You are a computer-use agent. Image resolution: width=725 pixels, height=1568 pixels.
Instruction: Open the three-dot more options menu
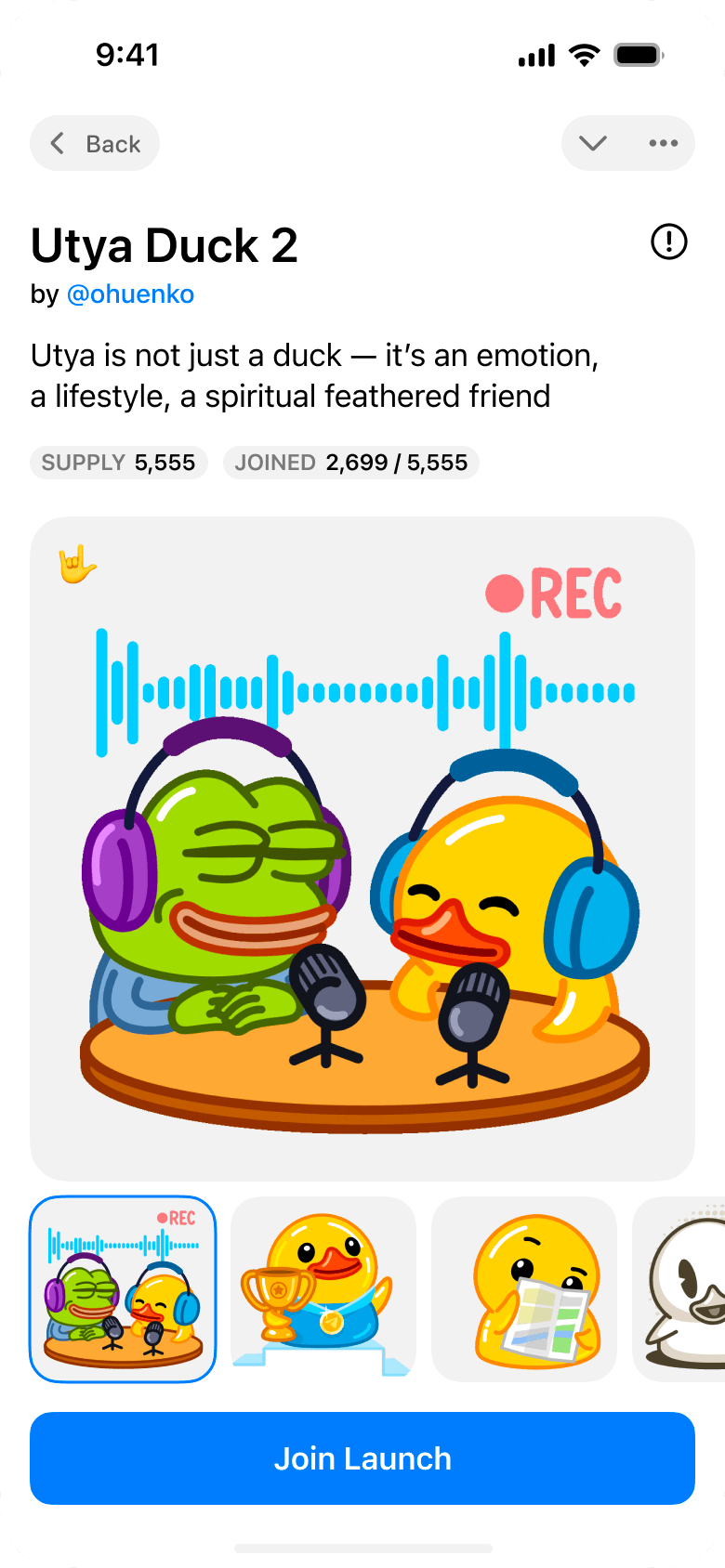(x=664, y=143)
